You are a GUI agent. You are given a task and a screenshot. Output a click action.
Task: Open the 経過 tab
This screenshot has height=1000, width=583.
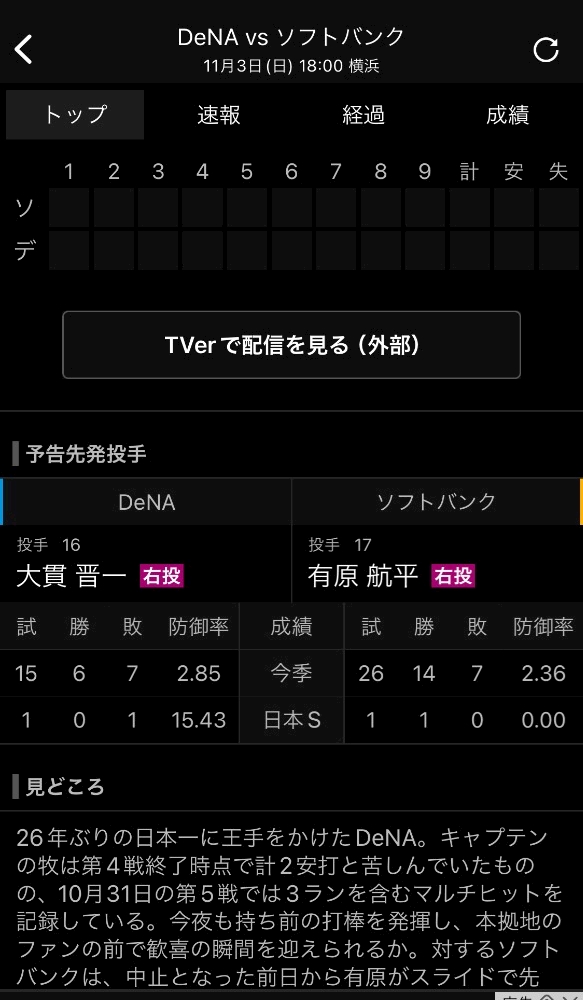coord(364,115)
